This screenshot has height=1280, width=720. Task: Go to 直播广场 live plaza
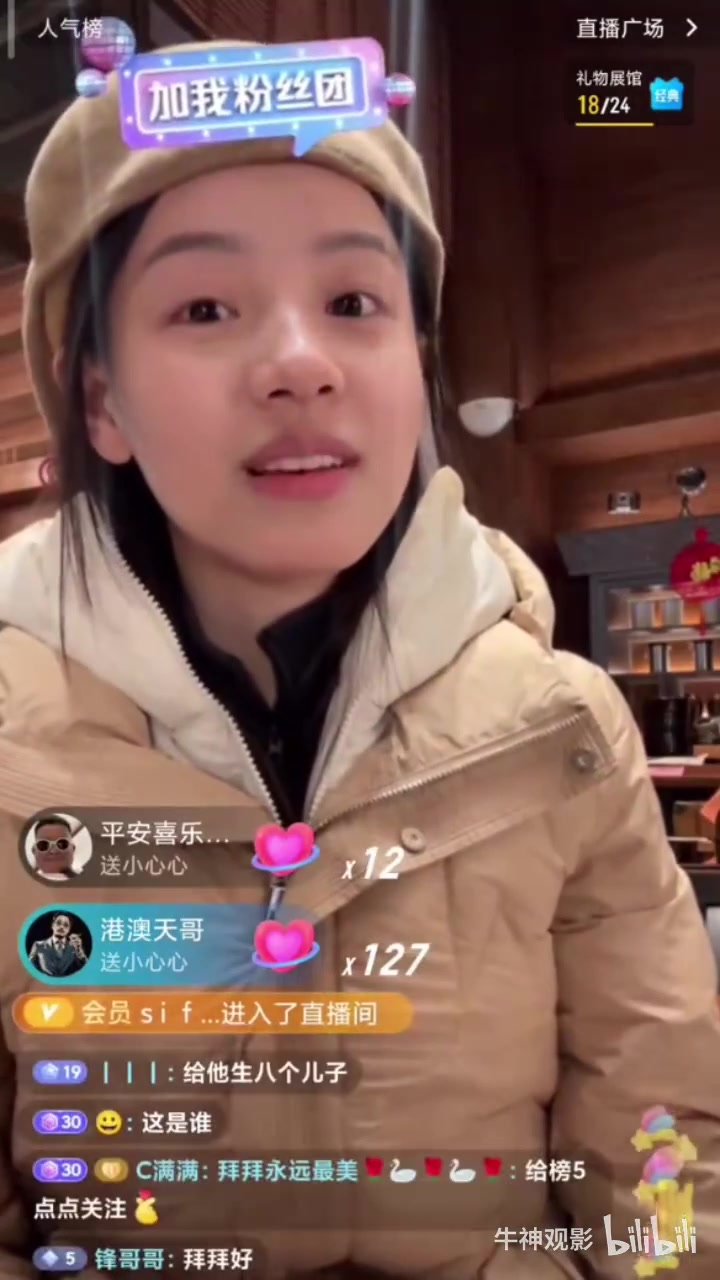coord(635,28)
